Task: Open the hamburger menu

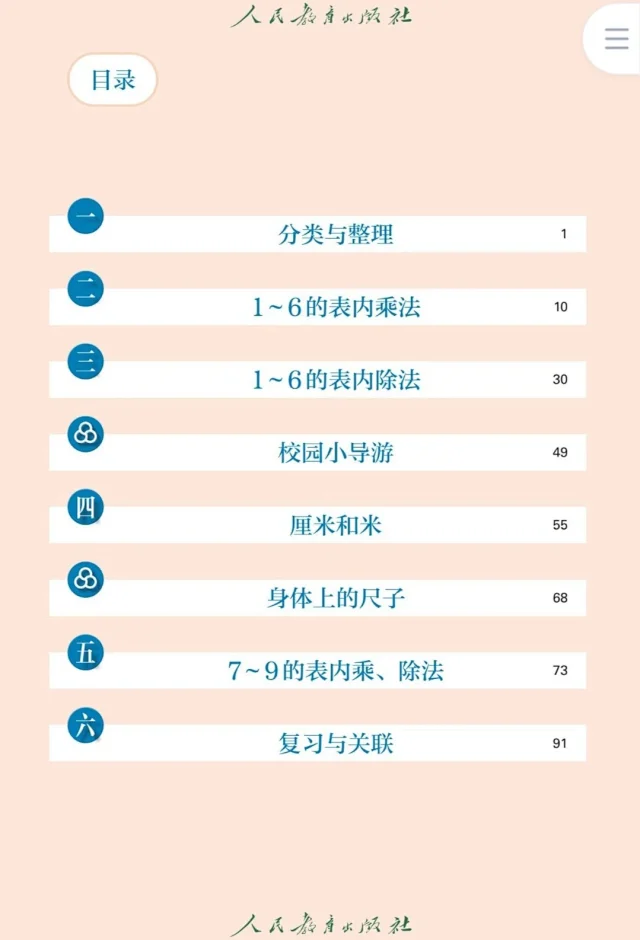Action: (616, 38)
